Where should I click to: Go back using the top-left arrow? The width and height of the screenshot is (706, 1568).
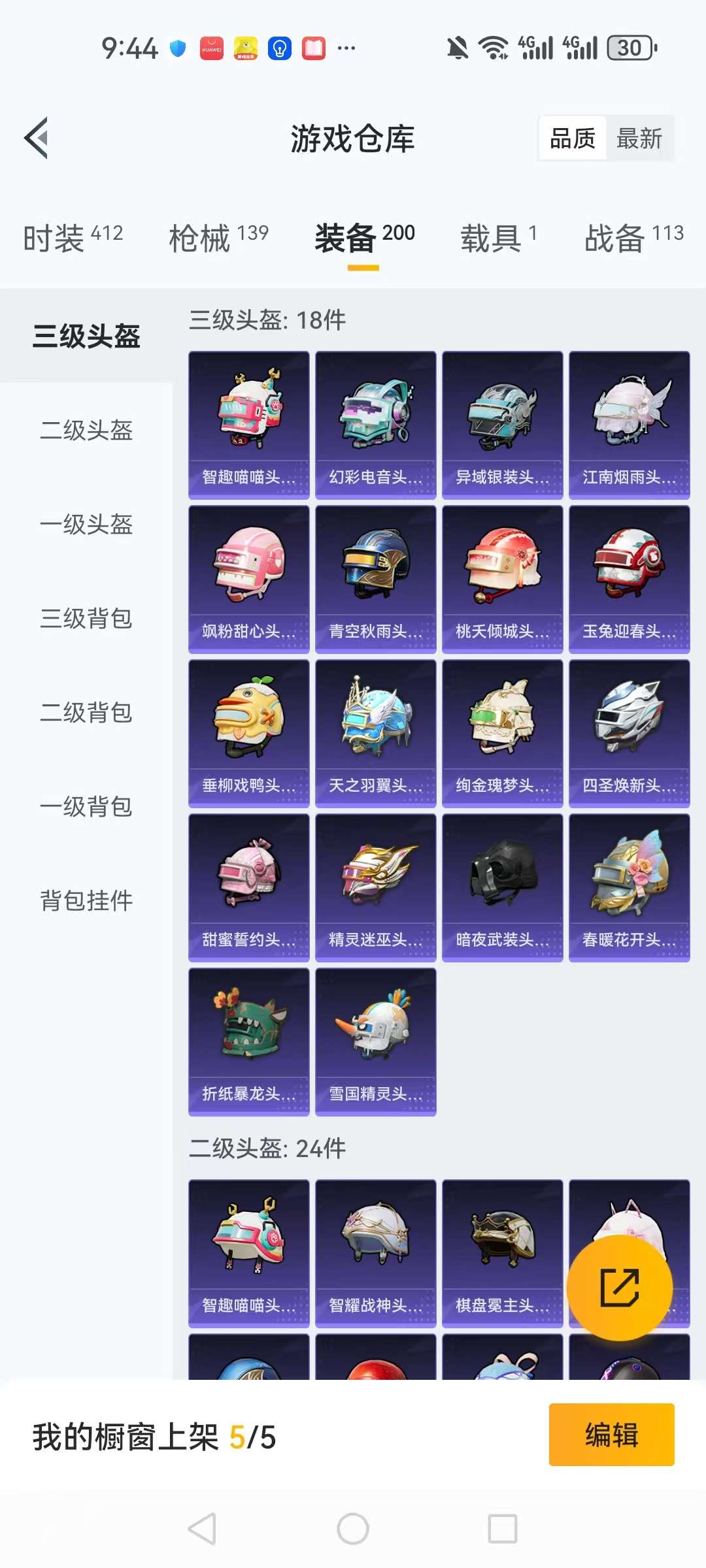(x=37, y=138)
